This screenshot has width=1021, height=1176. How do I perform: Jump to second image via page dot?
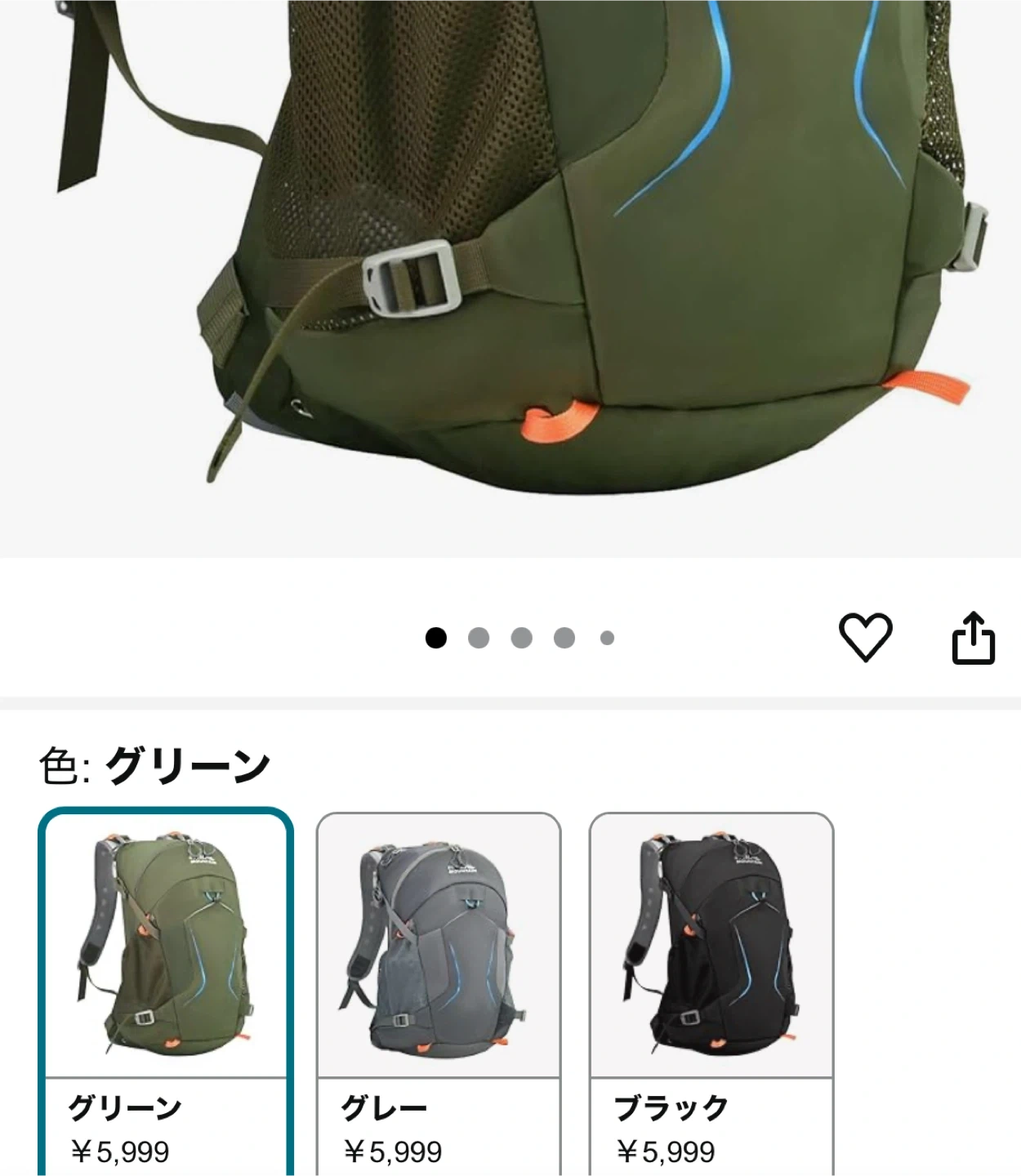(479, 638)
